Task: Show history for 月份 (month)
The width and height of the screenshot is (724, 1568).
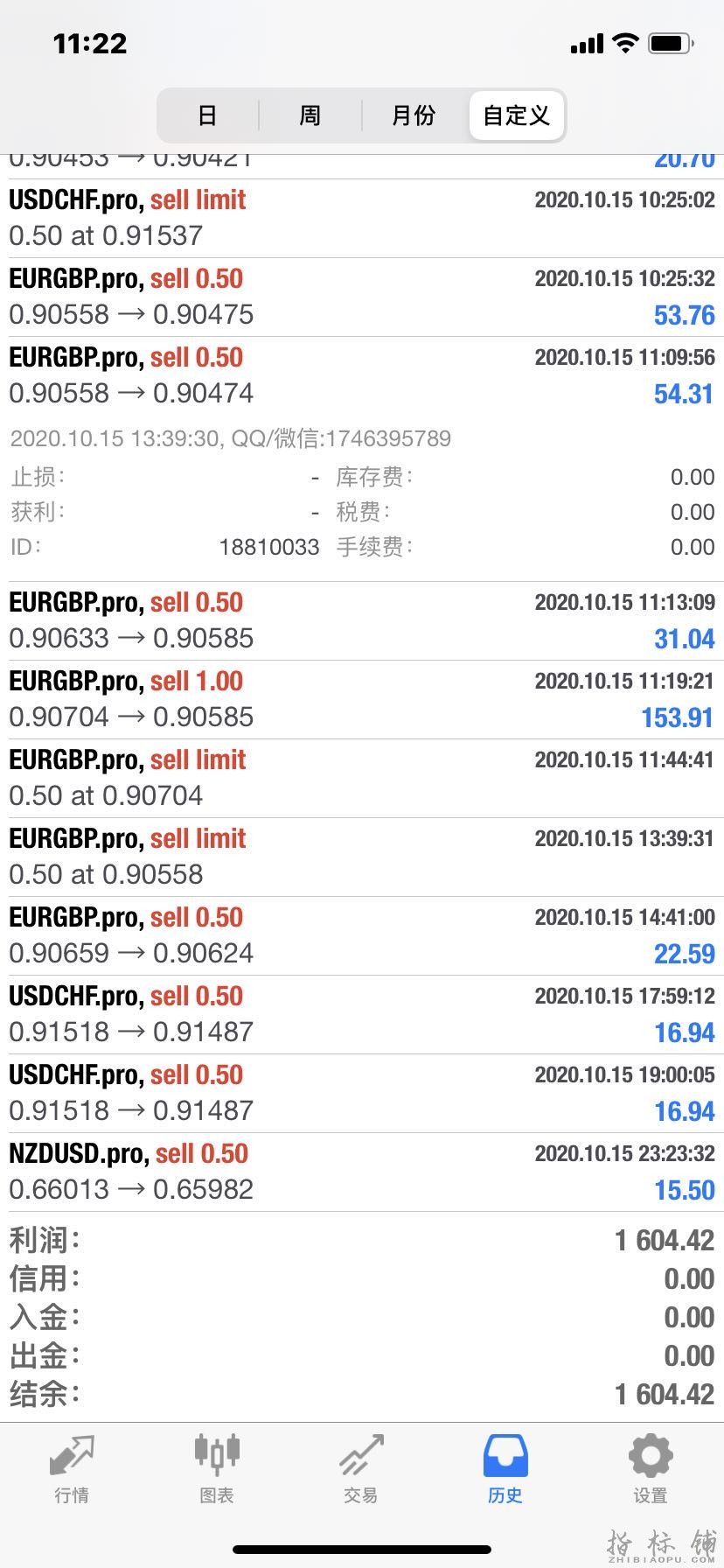Action: [414, 115]
